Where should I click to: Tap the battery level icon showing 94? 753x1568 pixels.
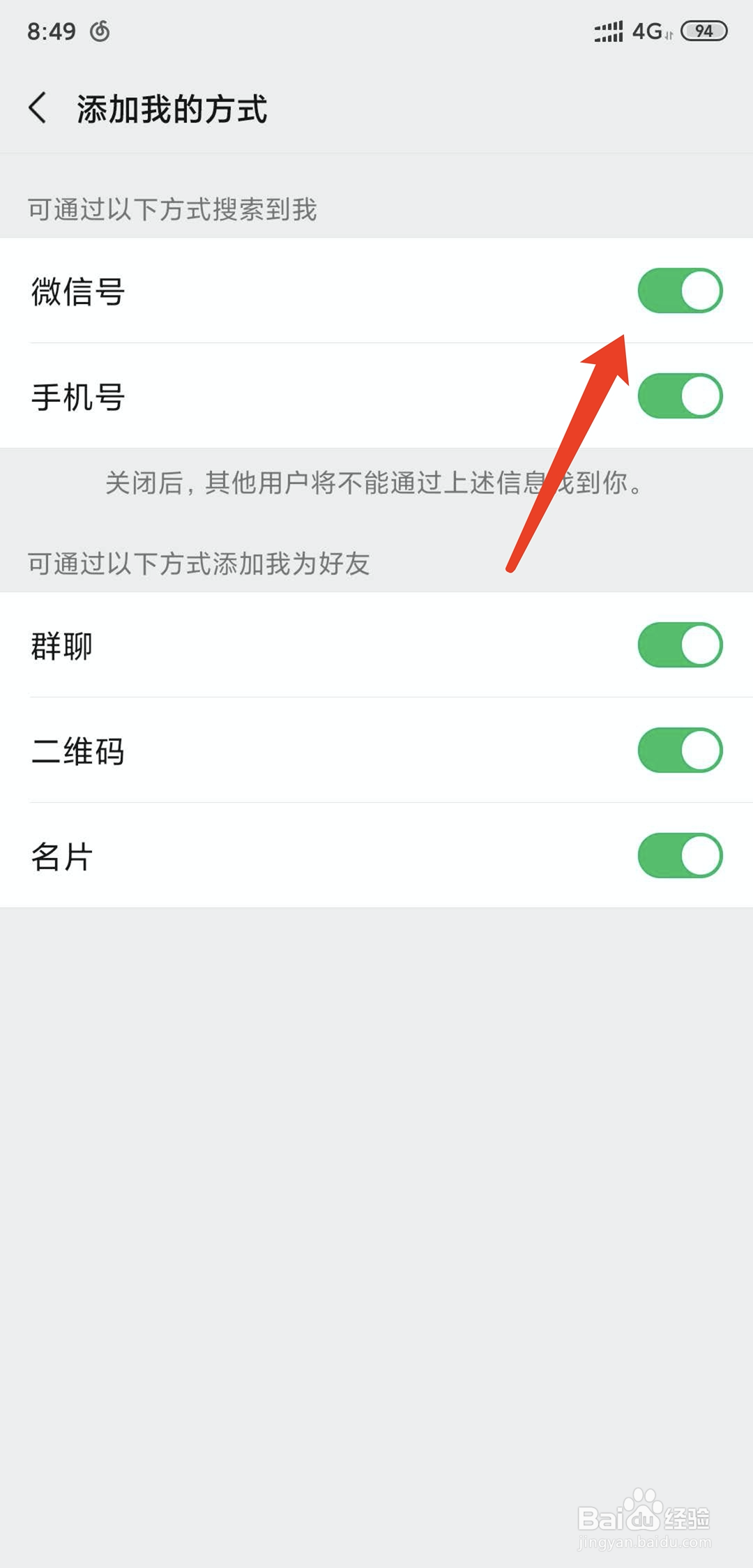pyautogui.click(x=703, y=31)
